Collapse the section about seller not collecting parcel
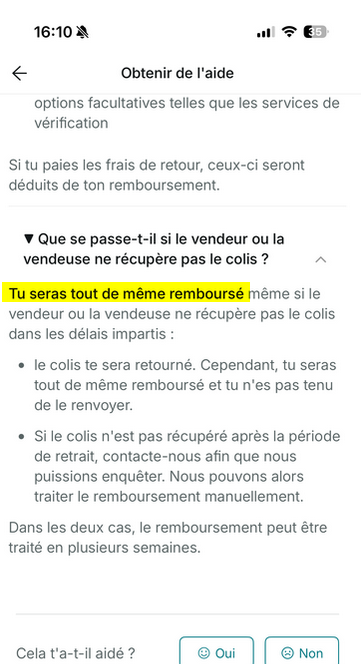This screenshot has height=664, width=362. [321, 259]
